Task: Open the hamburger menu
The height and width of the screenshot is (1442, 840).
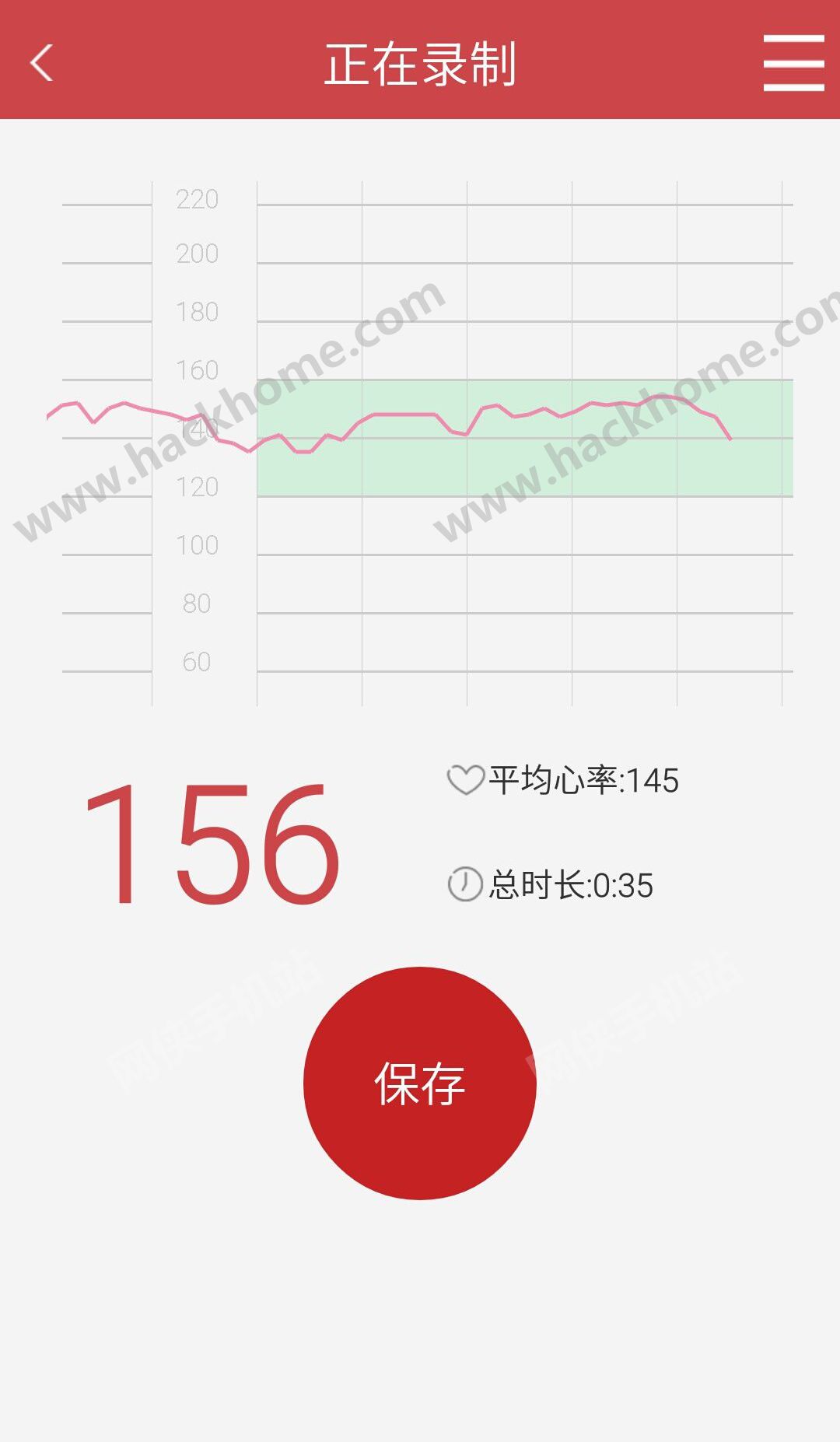Action: point(793,62)
